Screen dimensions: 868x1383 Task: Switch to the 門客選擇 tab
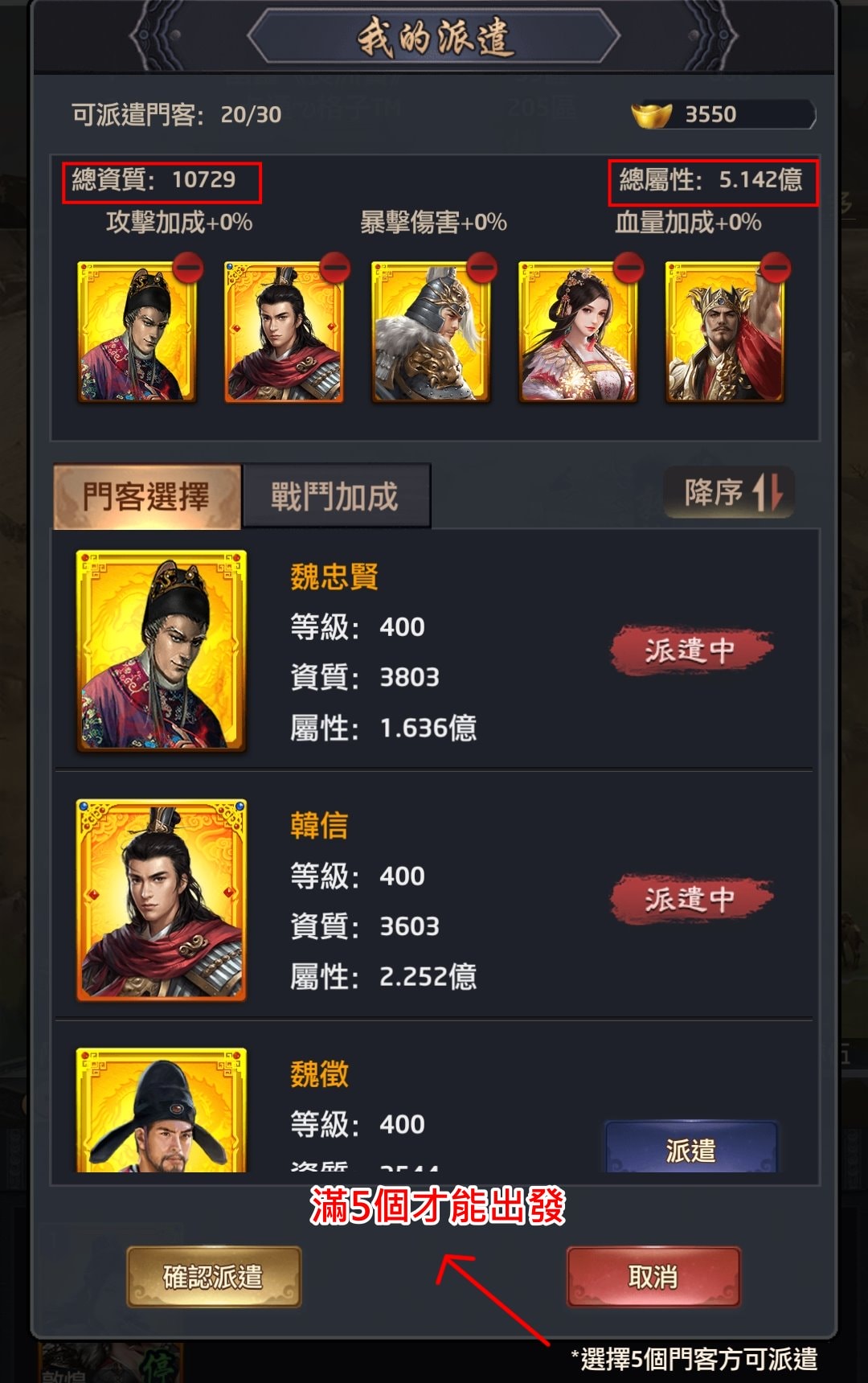point(147,496)
